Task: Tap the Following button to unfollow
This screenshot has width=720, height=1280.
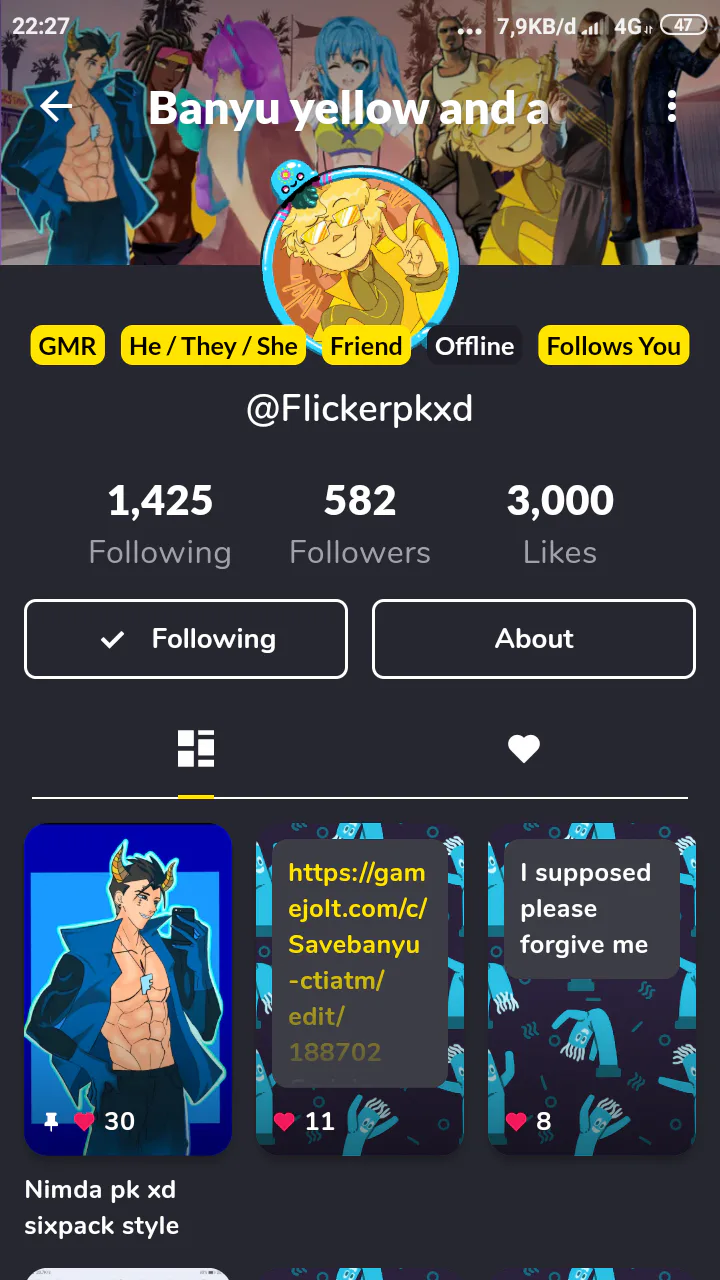Action: [186, 639]
